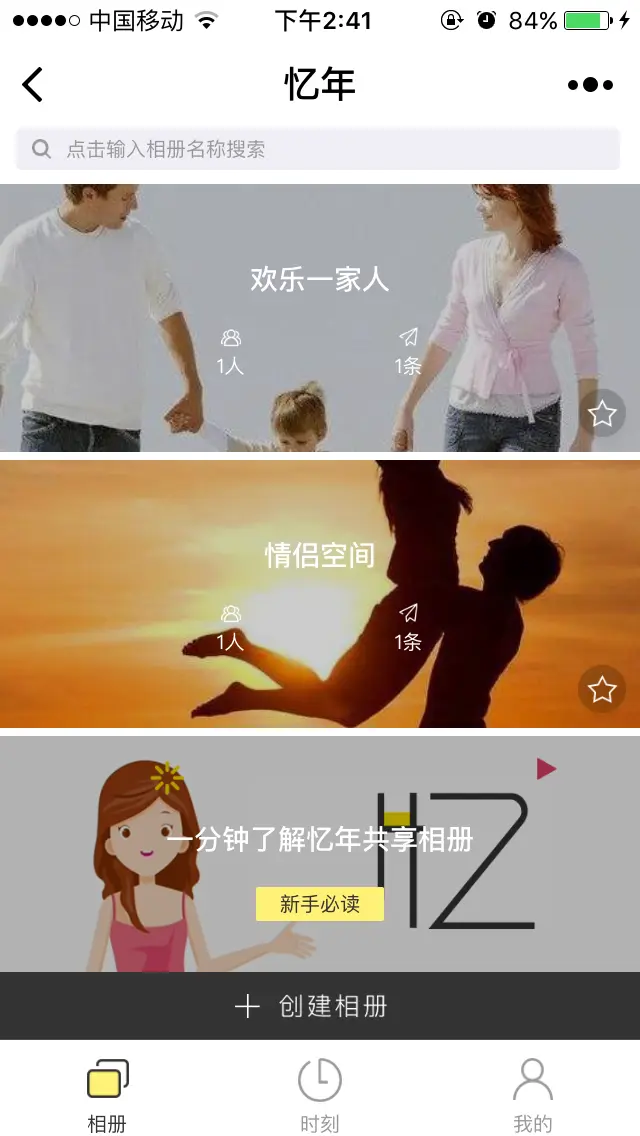This screenshot has height=1136, width=640.
Task: Switch to the 时刻 tab
Action: (x=320, y=1095)
